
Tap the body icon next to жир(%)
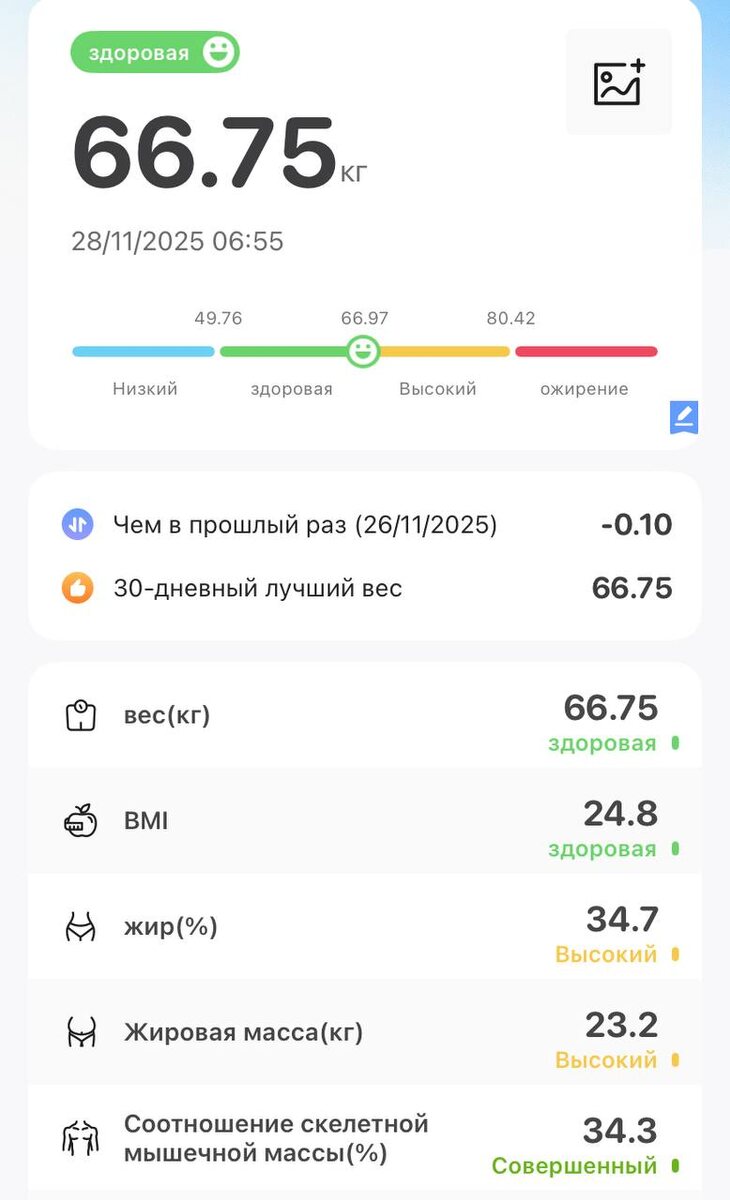(80, 927)
